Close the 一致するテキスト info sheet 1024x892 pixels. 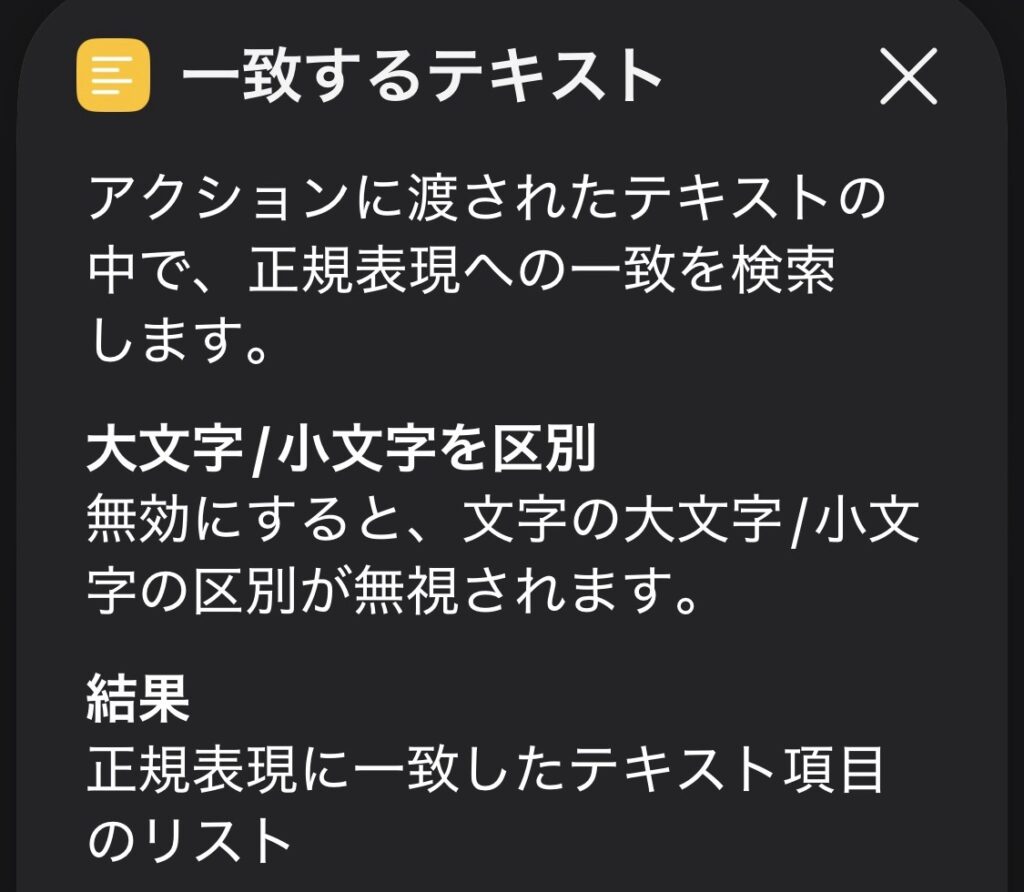point(908,77)
